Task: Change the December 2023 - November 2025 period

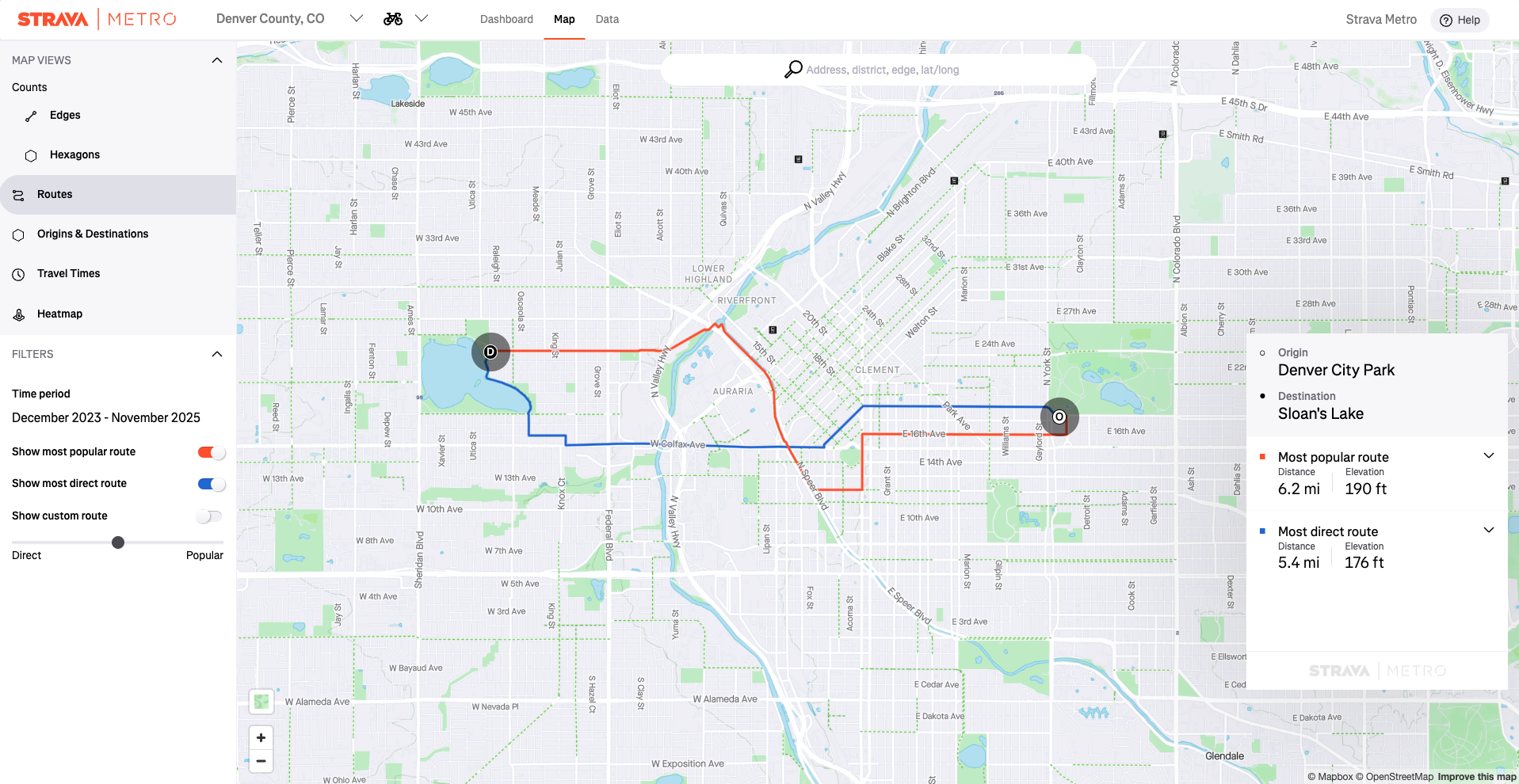Action: click(x=106, y=418)
